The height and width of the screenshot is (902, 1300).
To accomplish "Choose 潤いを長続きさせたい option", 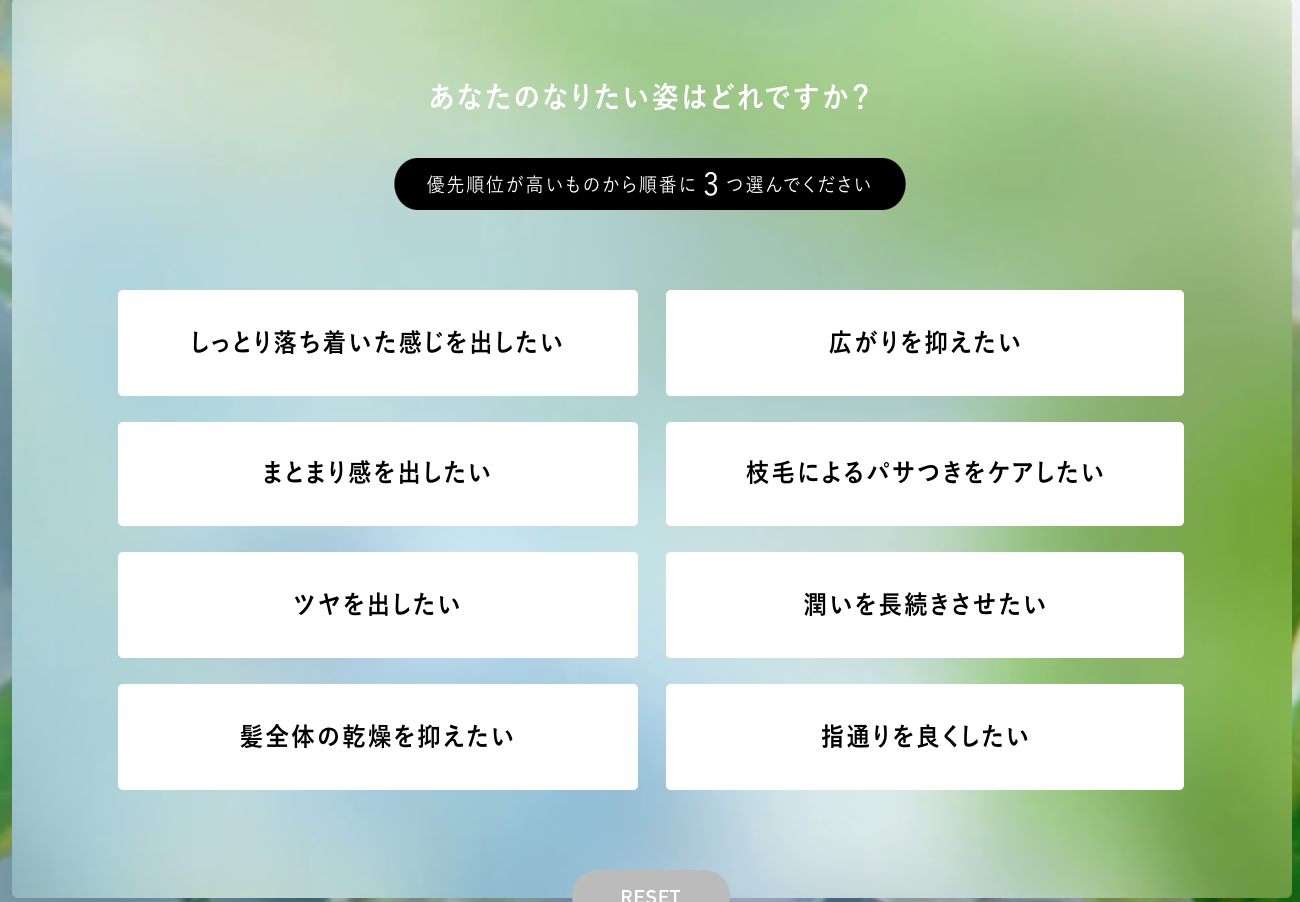I will pyautogui.click(x=924, y=605).
